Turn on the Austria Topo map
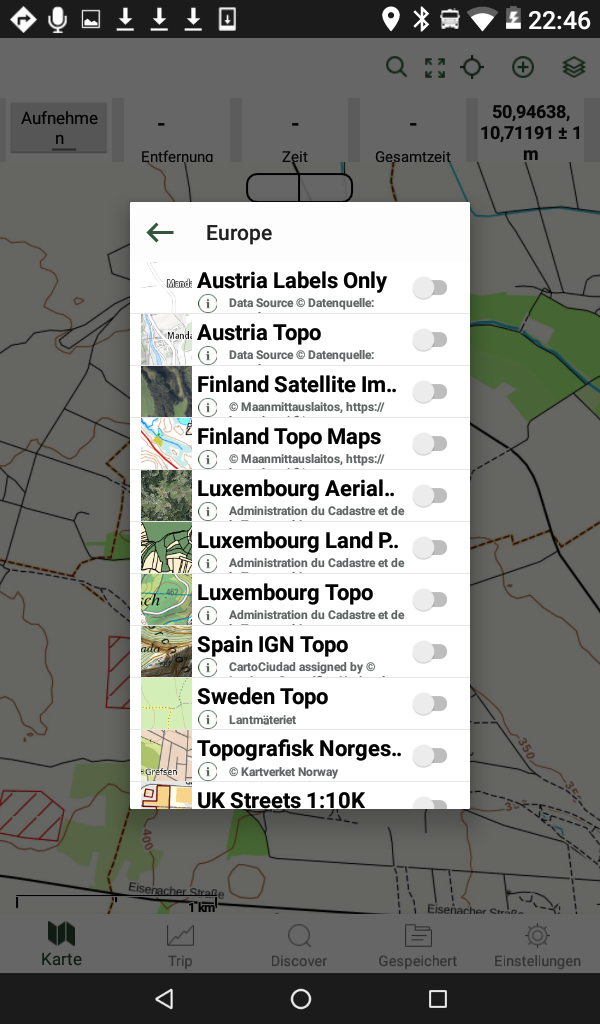The height and width of the screenshot is (1024, 600). pos(430,340)
